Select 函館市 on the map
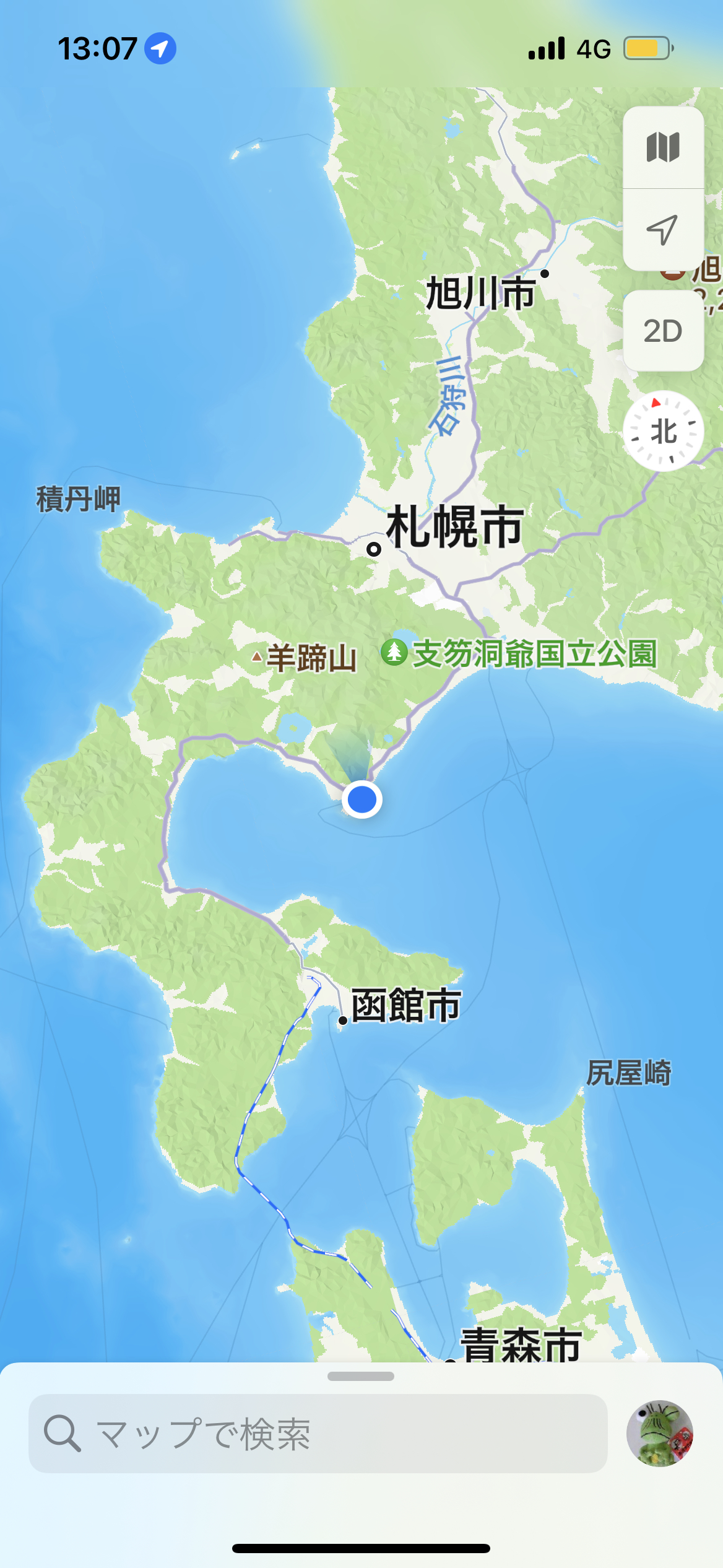Viewport: 723px width, 1568px height. click(x=405, y=1006)
